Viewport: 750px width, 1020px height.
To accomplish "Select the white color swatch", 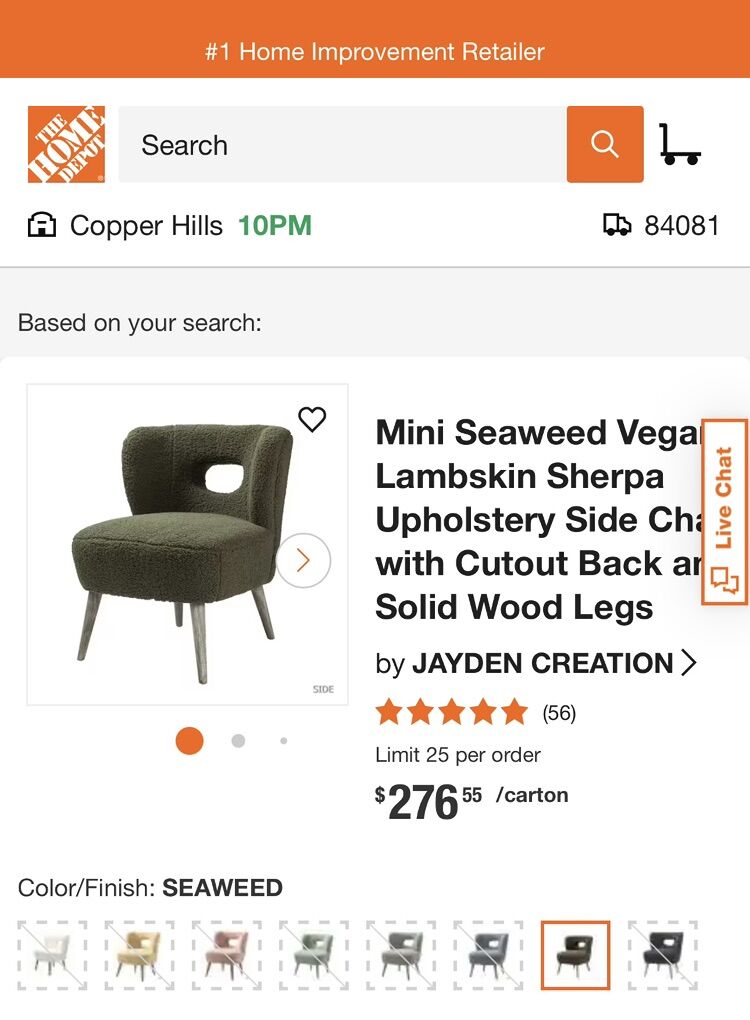I will [x=52, y=955].
